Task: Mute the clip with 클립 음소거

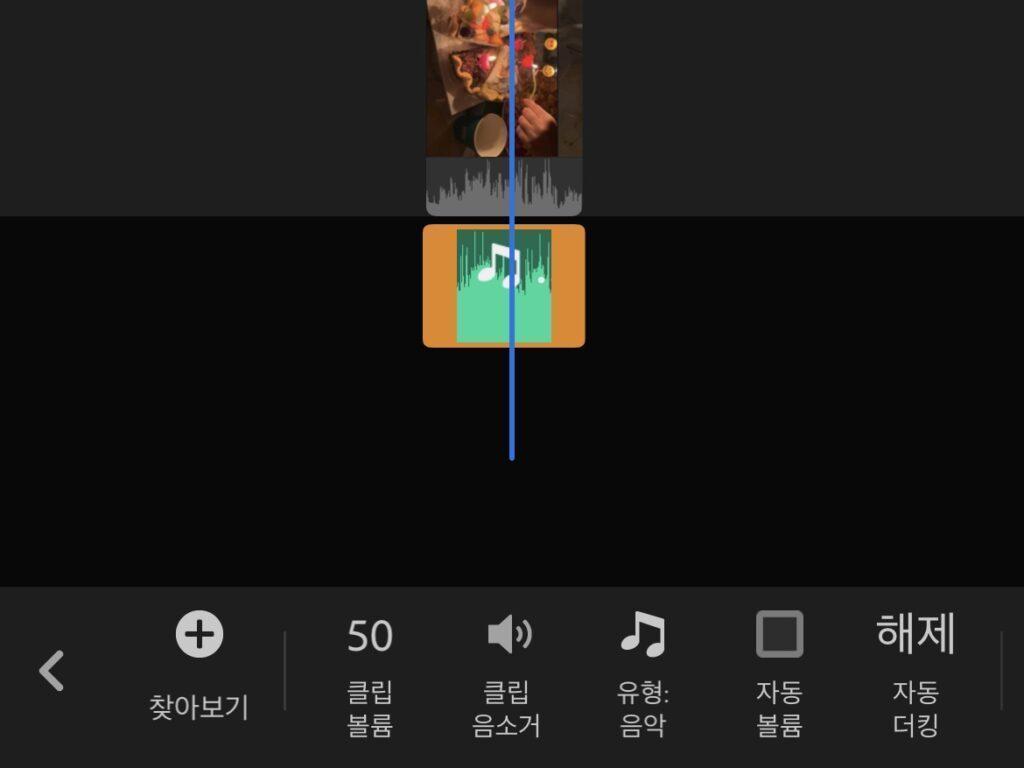Action: (507, 670)
